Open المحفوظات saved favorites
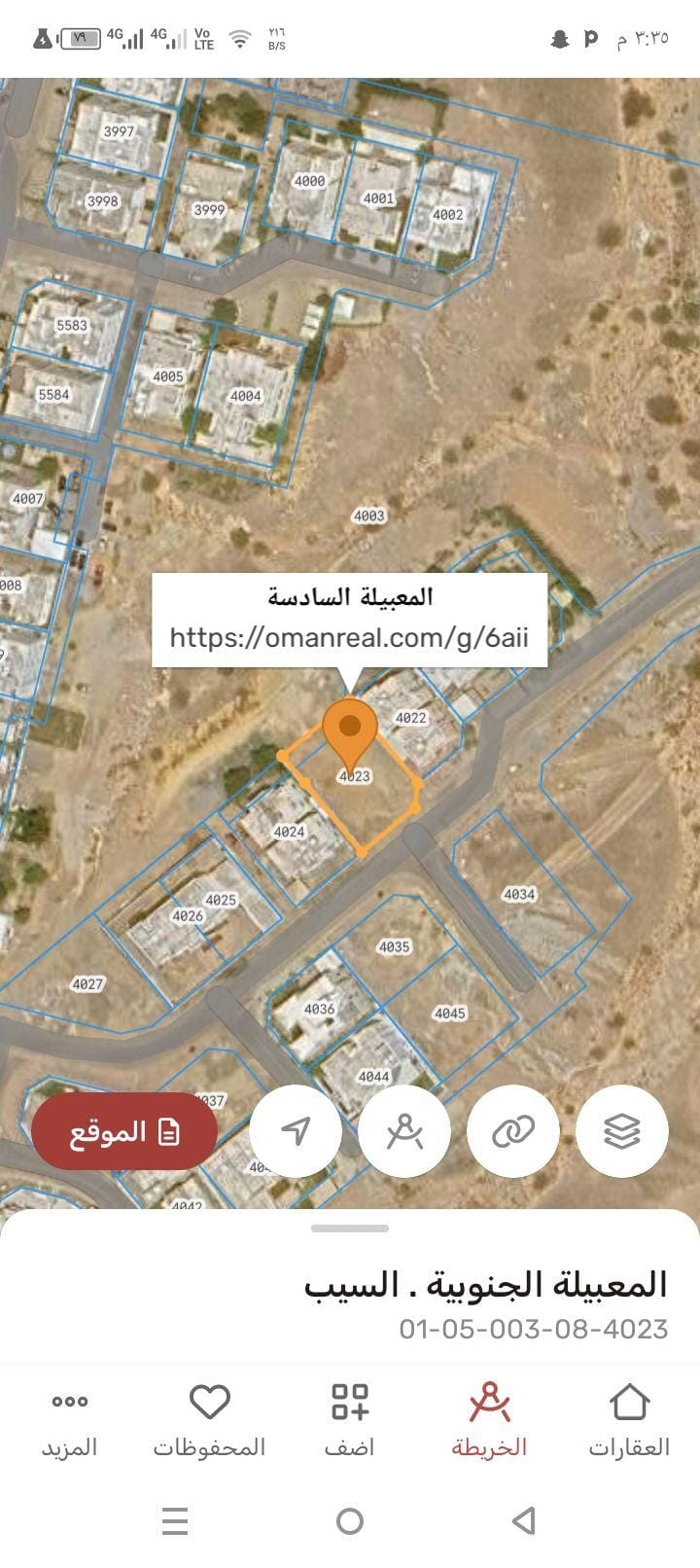The image size is (700, 1568). 209,1420
